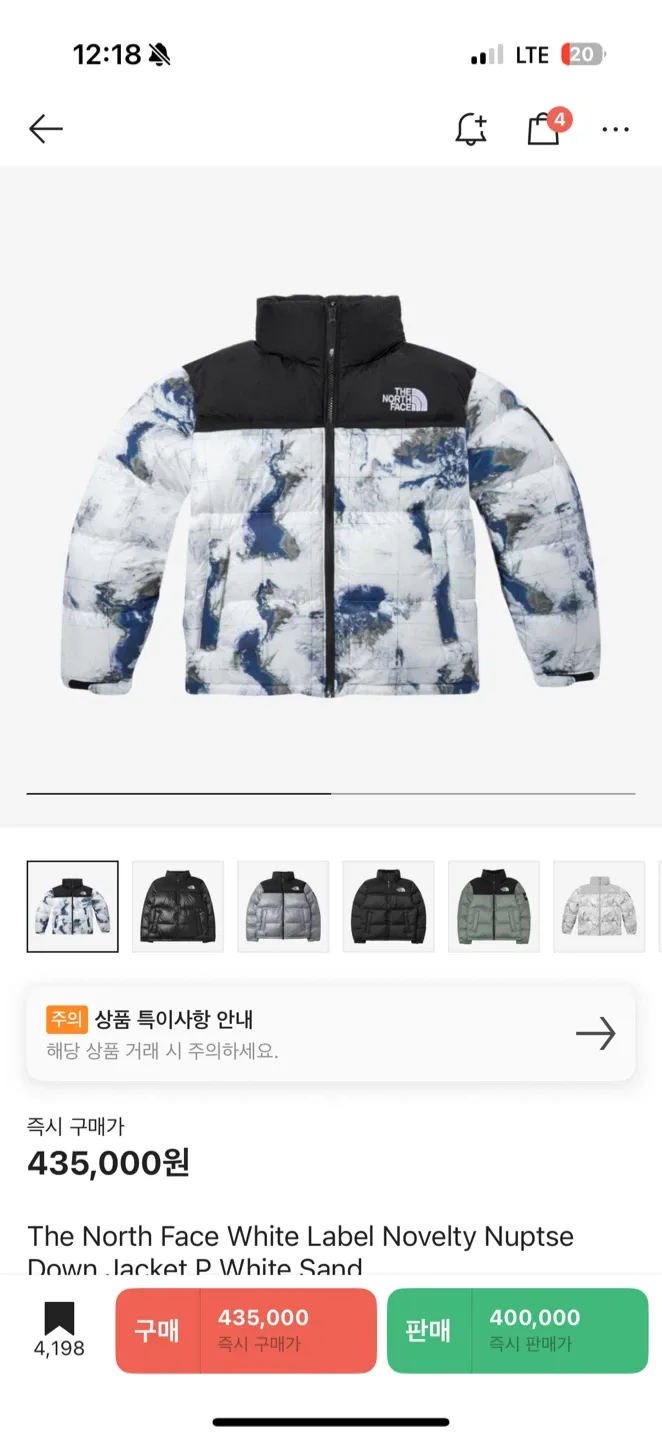This screenshot has width=662, height=1440.
Task: Open the three-dot overflow menu
Action: pyautogui.click(x=615, y=129)
